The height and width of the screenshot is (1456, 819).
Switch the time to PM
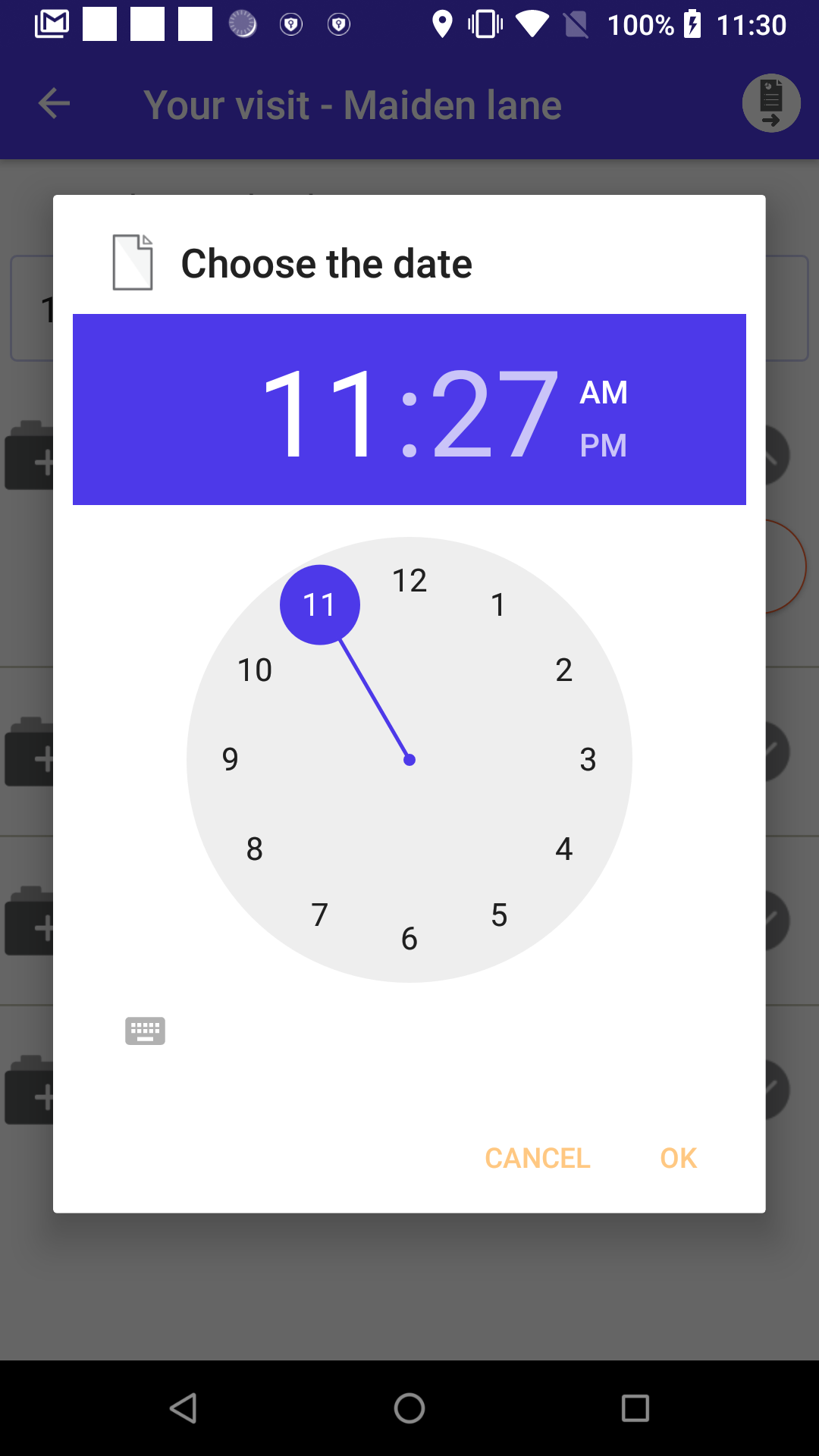click(603, 446)
